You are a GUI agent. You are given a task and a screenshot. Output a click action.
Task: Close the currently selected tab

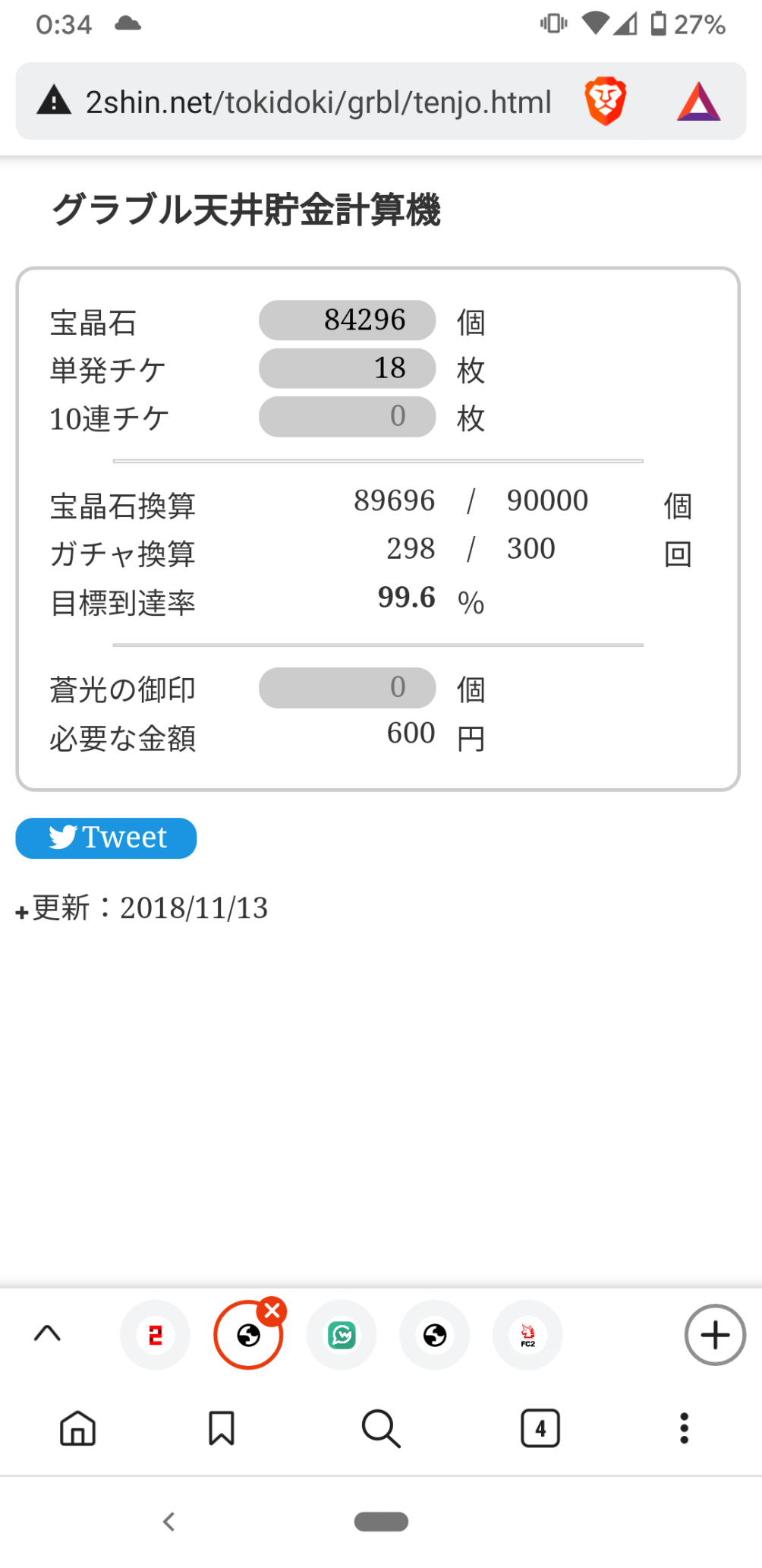(272, 1311)
